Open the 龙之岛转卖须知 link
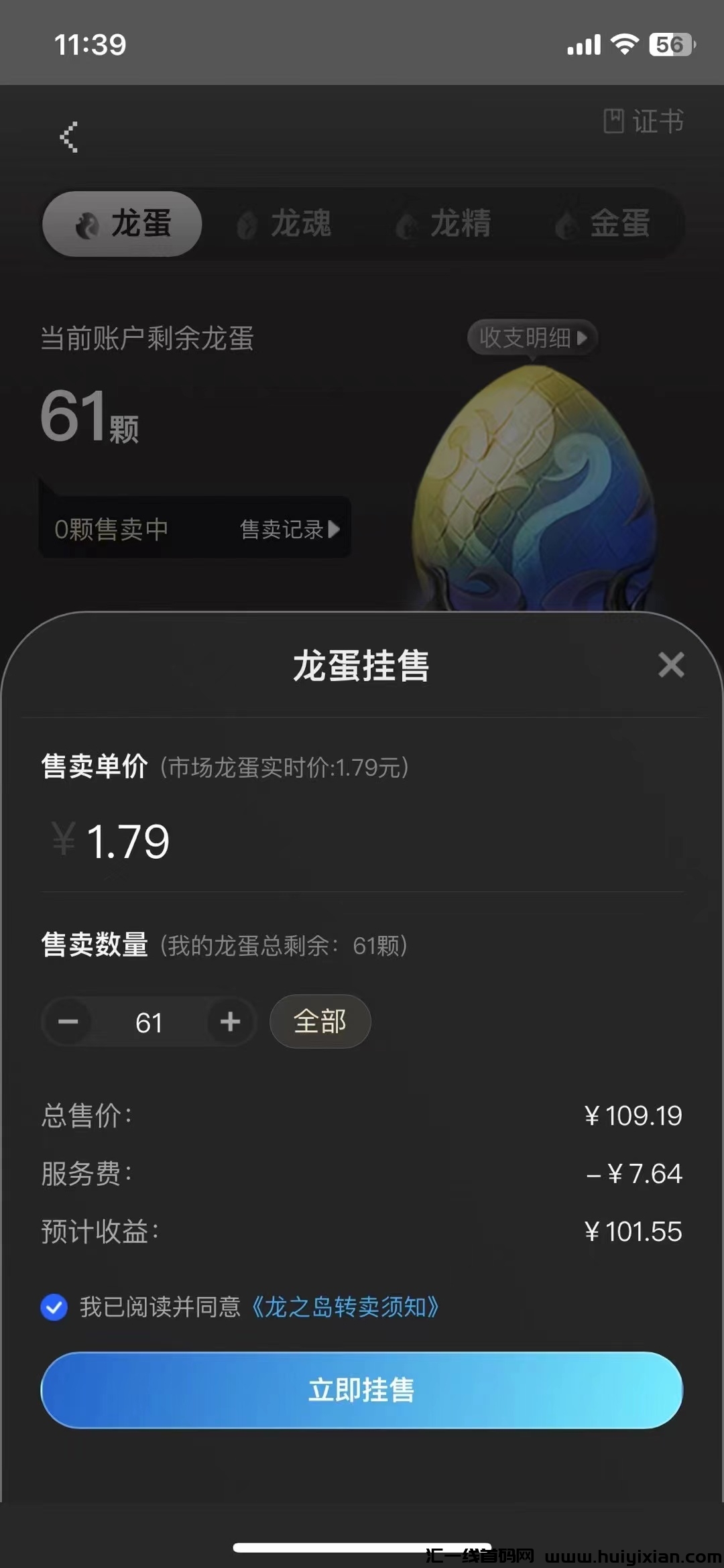724x1568 pixels. pos(346,1306)
